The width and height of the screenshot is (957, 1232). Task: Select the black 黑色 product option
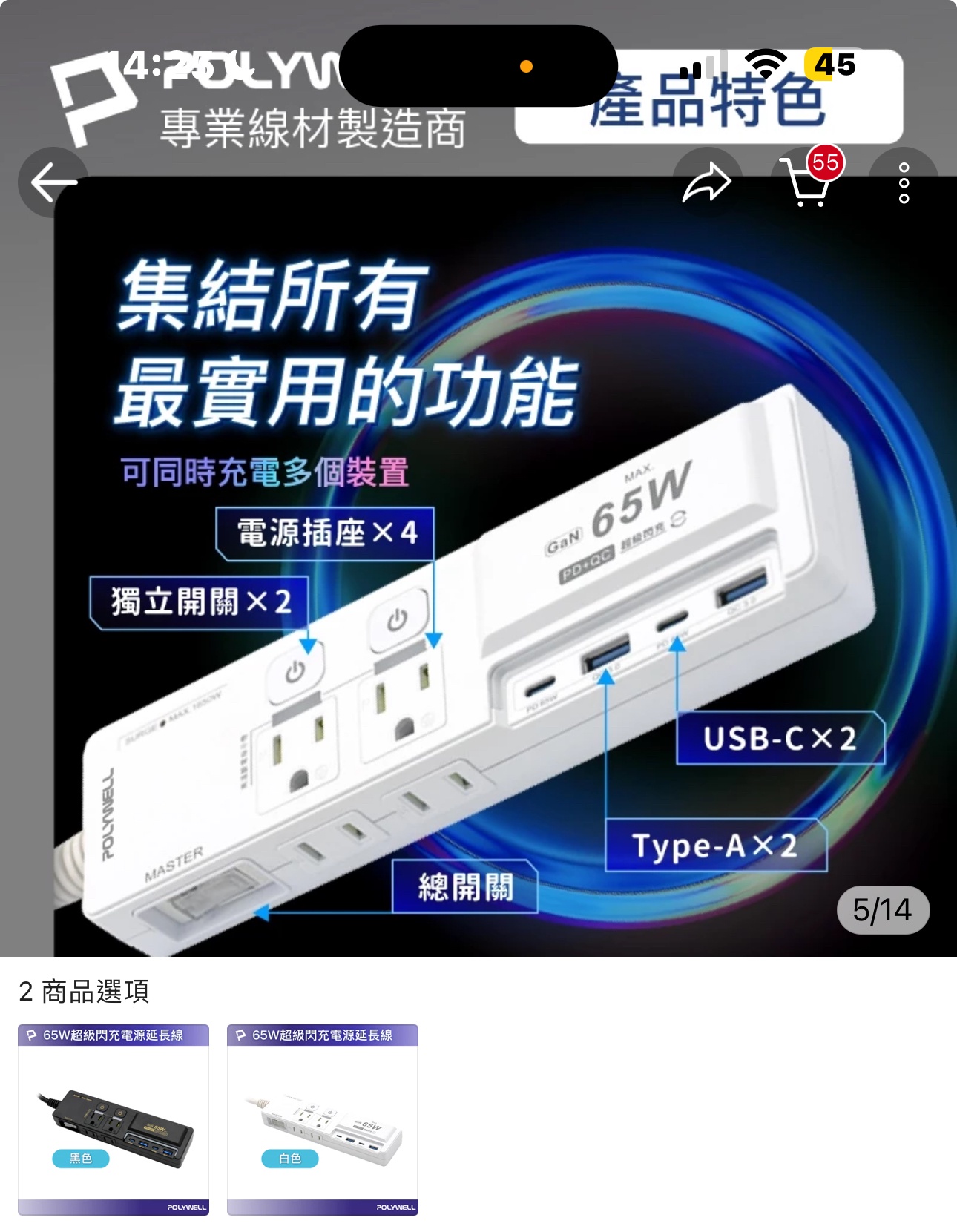[114, 1119]
